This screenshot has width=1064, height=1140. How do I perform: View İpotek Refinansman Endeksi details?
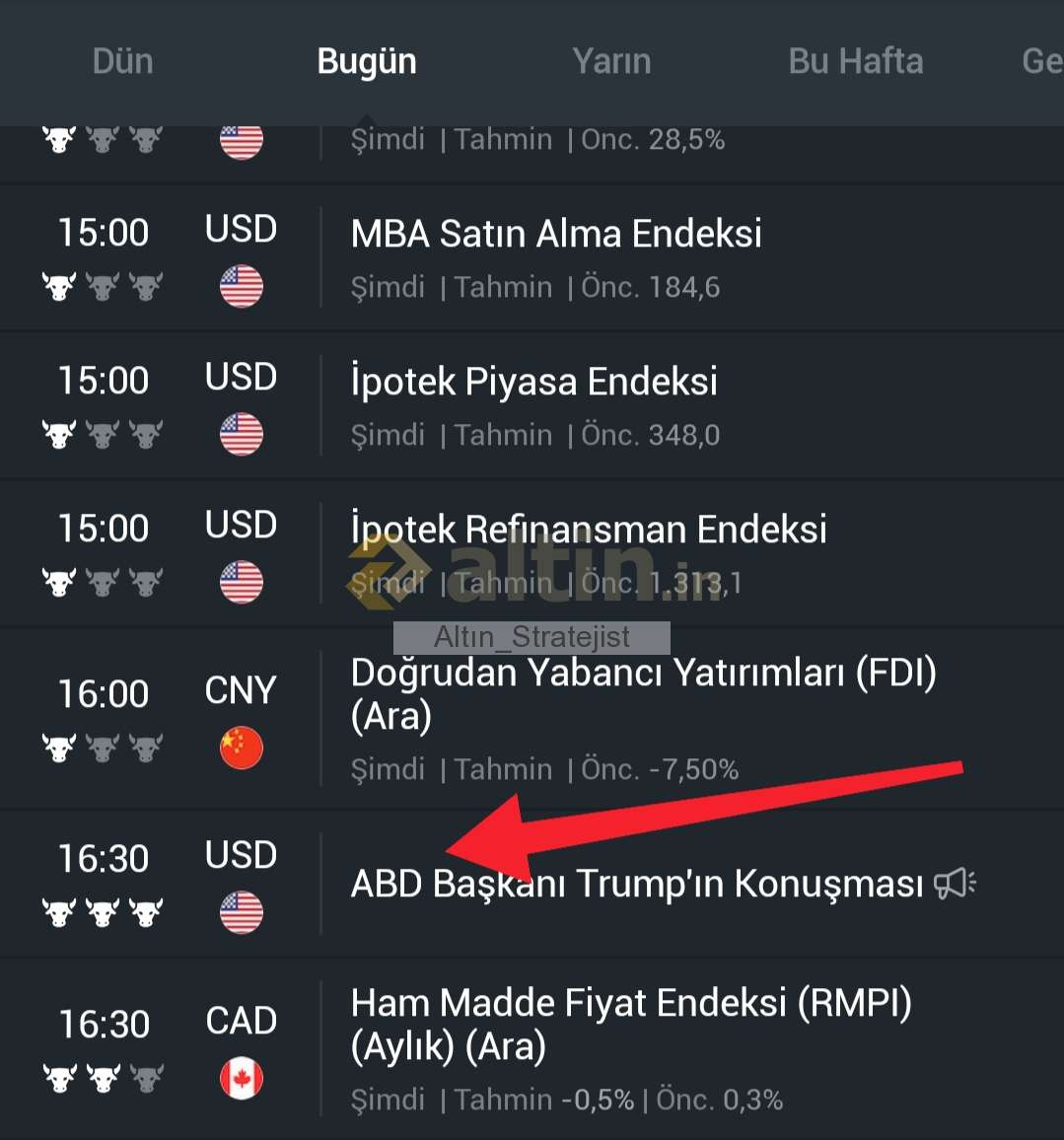[589, 531]
